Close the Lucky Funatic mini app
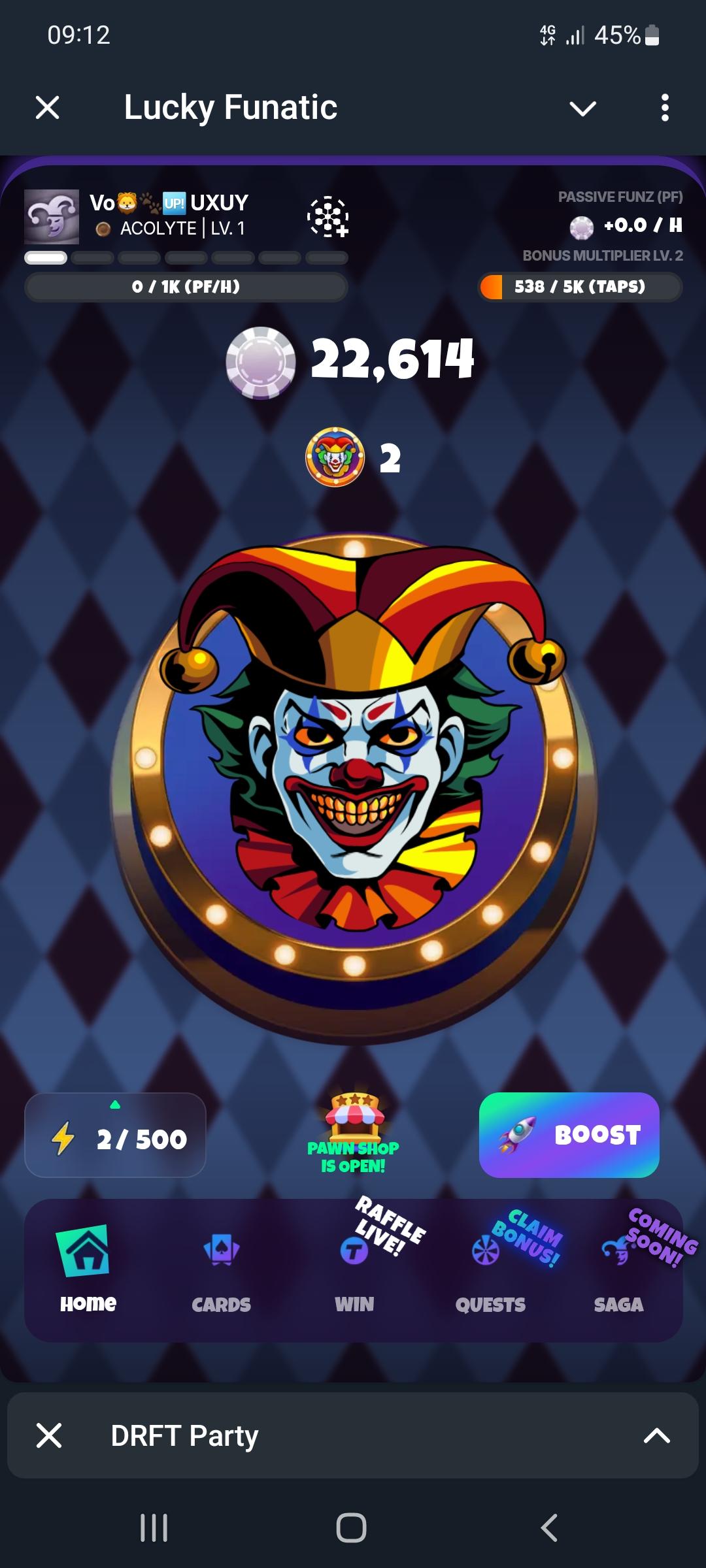 [x=47, y=107]
